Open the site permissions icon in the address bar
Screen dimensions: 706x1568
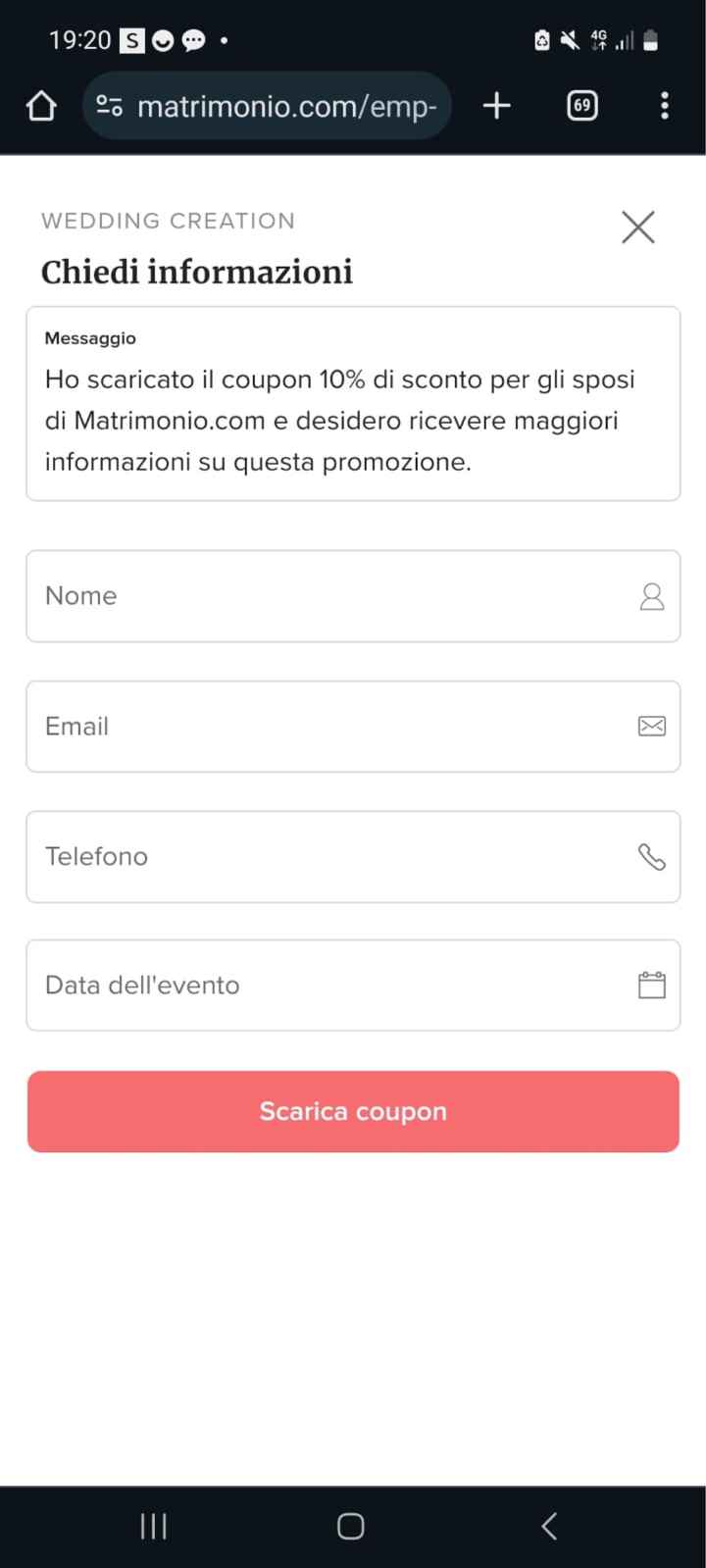[x=110, y=105]
